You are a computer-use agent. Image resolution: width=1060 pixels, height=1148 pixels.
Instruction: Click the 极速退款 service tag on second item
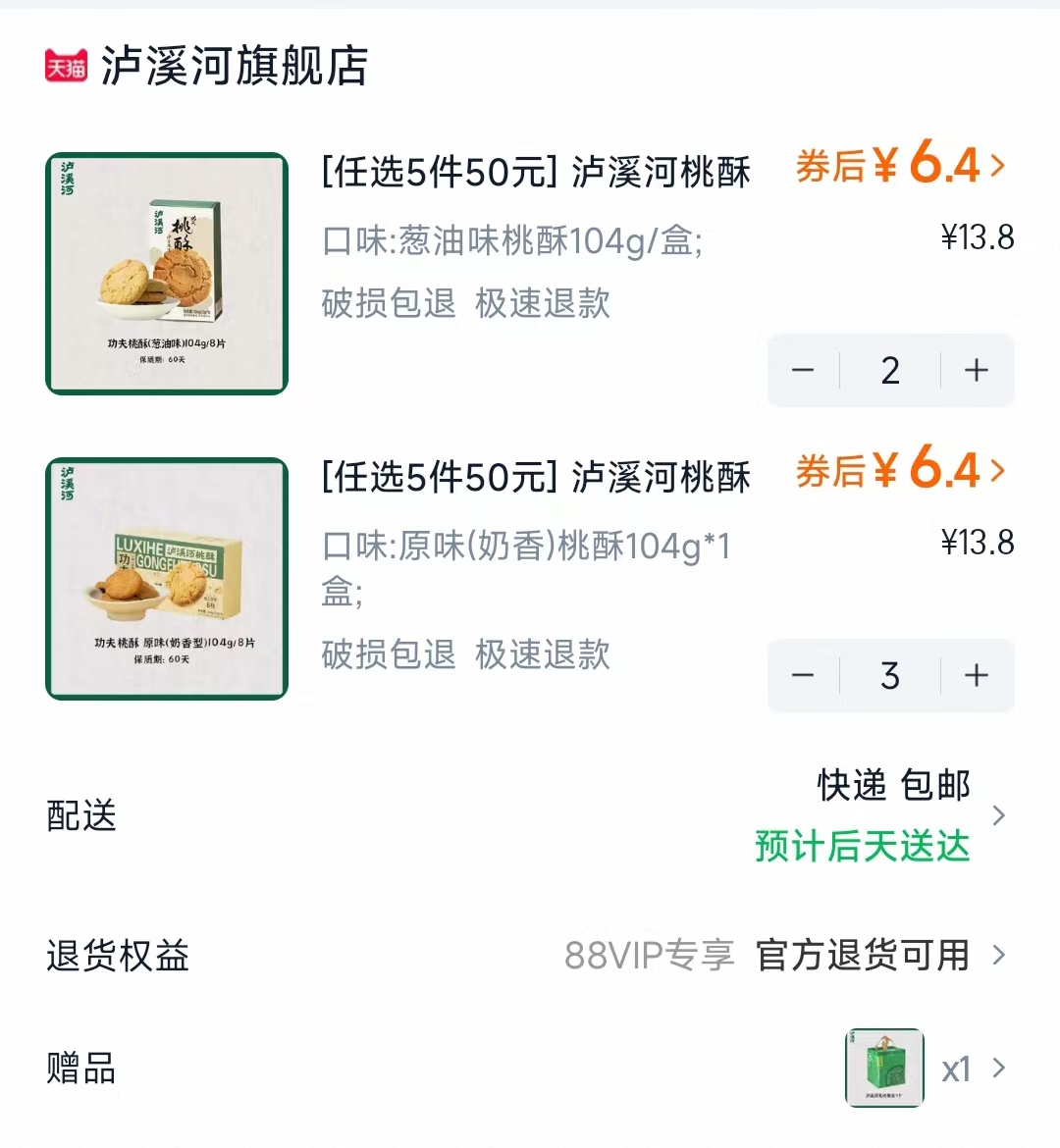(x=541, y=655)
